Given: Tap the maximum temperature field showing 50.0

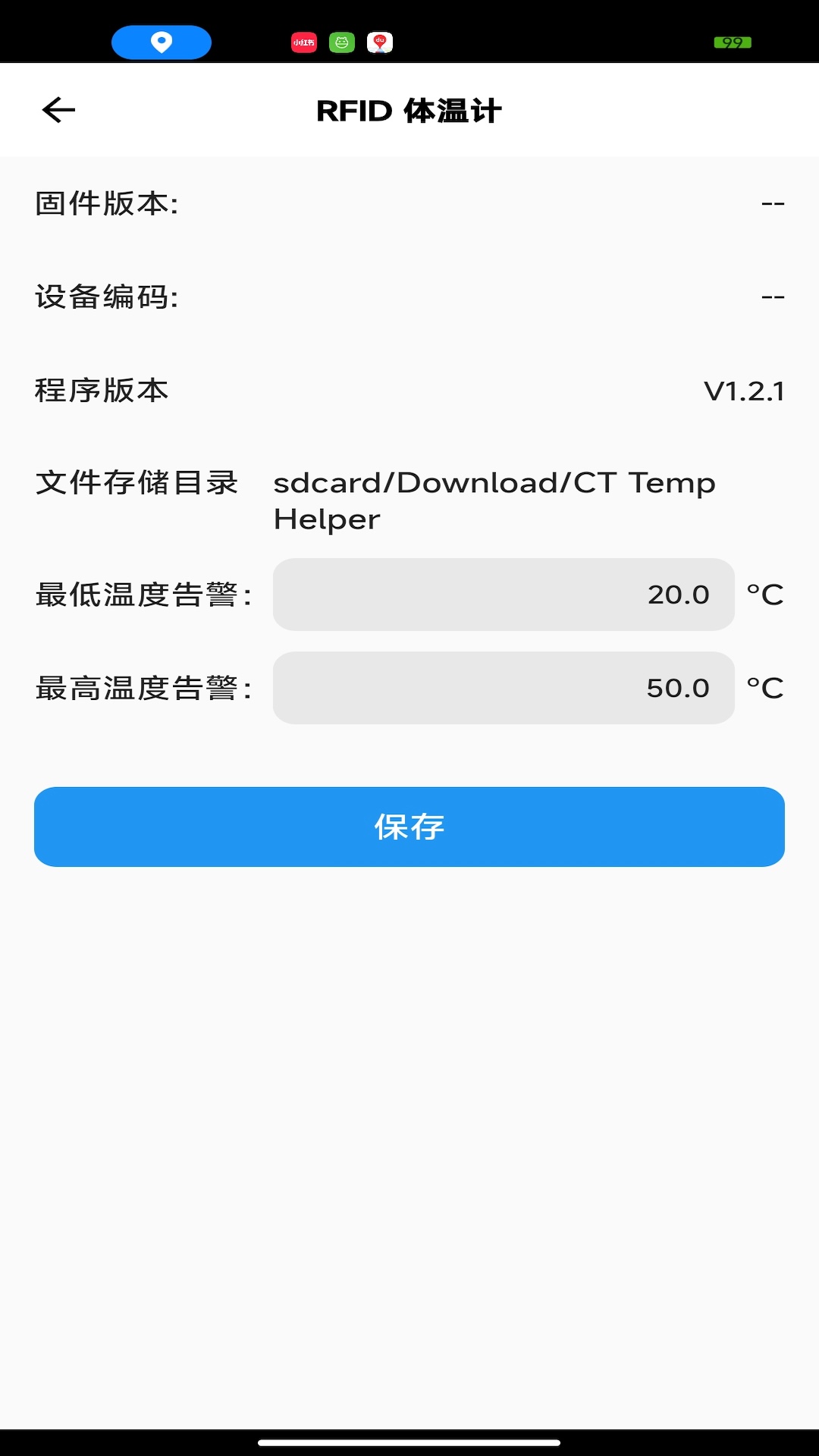Looking at the screenshot, I should 503,688.
